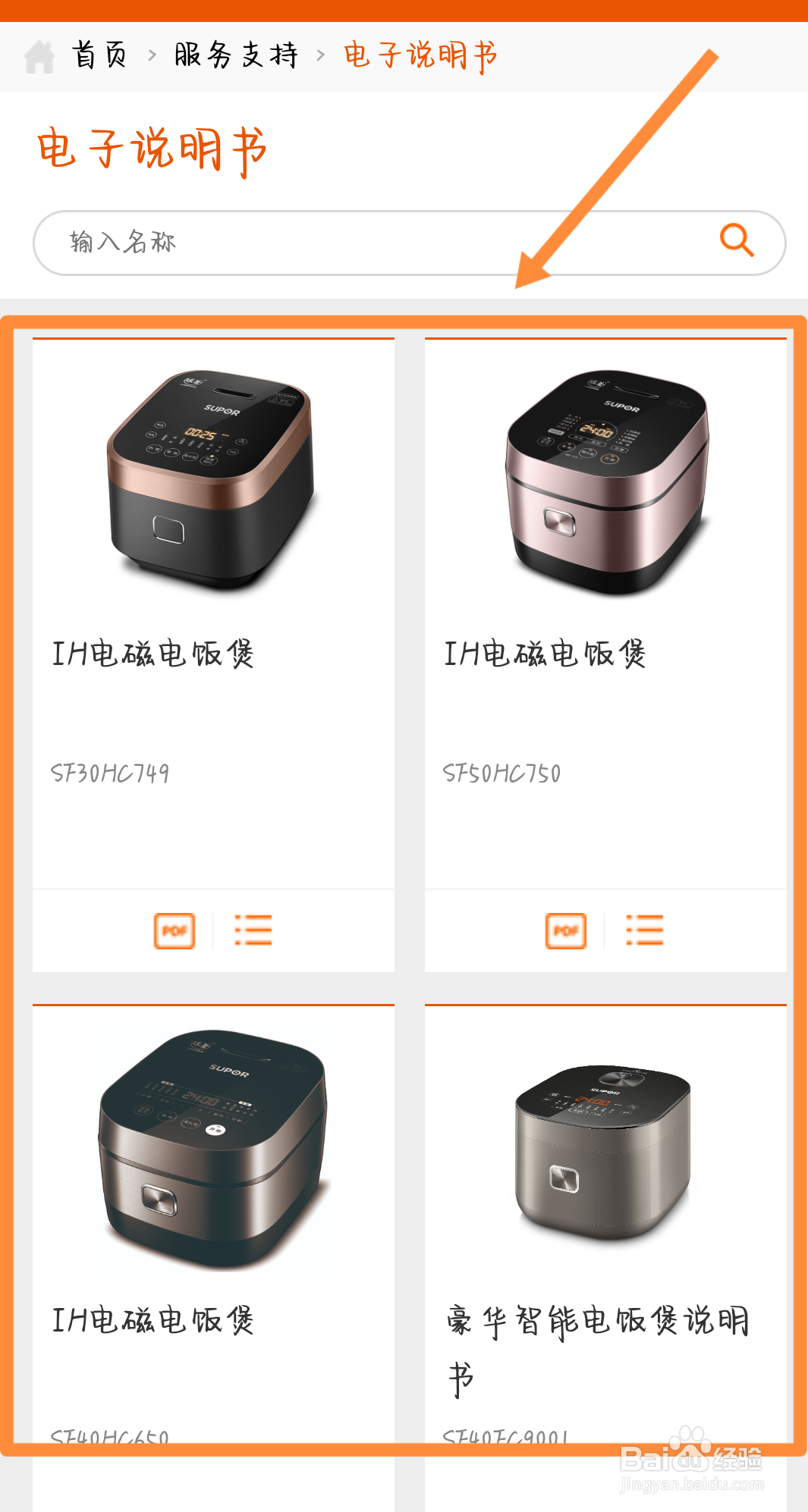Click the list icon under SF50HC750
Viewport: 808px width, 1512px height.
click(x=646, y=929)
